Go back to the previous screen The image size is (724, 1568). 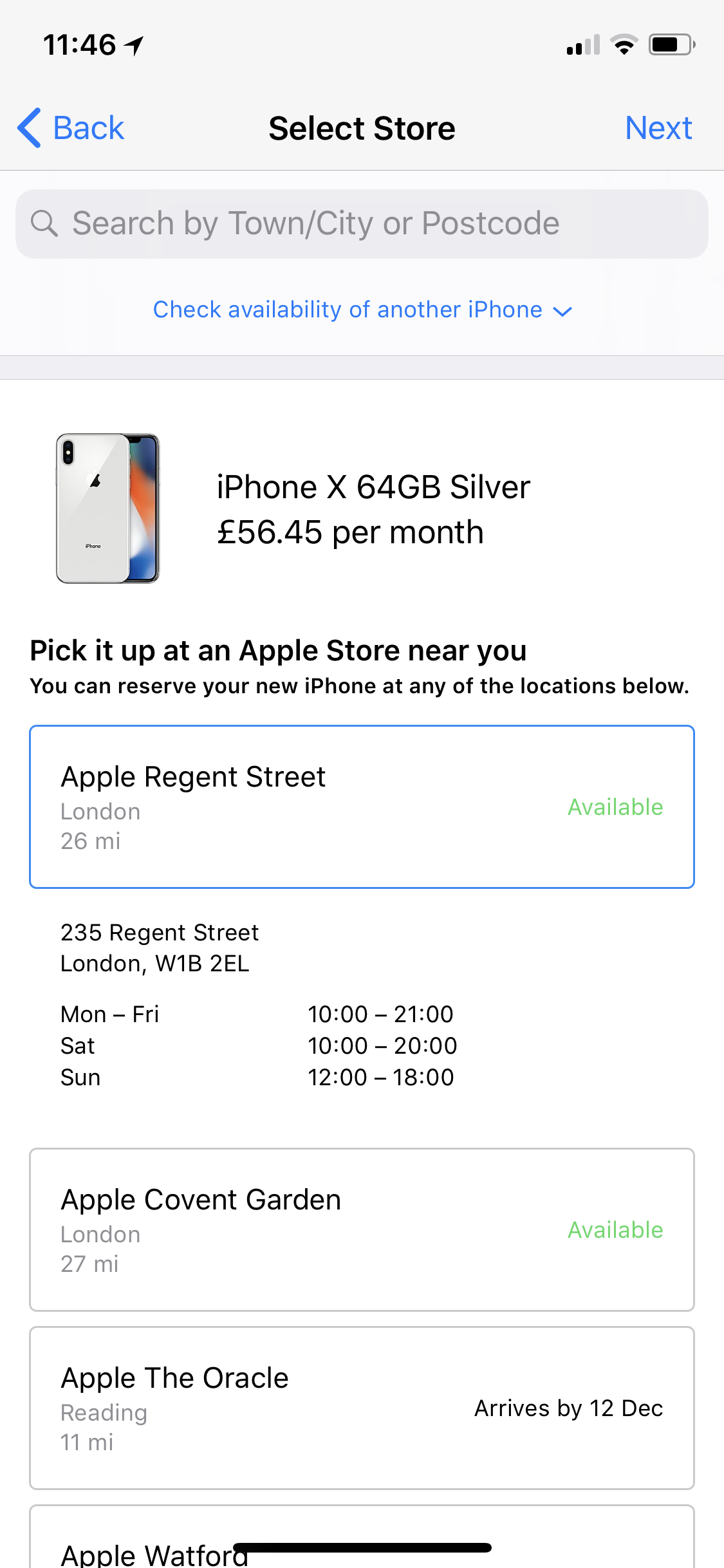tap(70, 128)
